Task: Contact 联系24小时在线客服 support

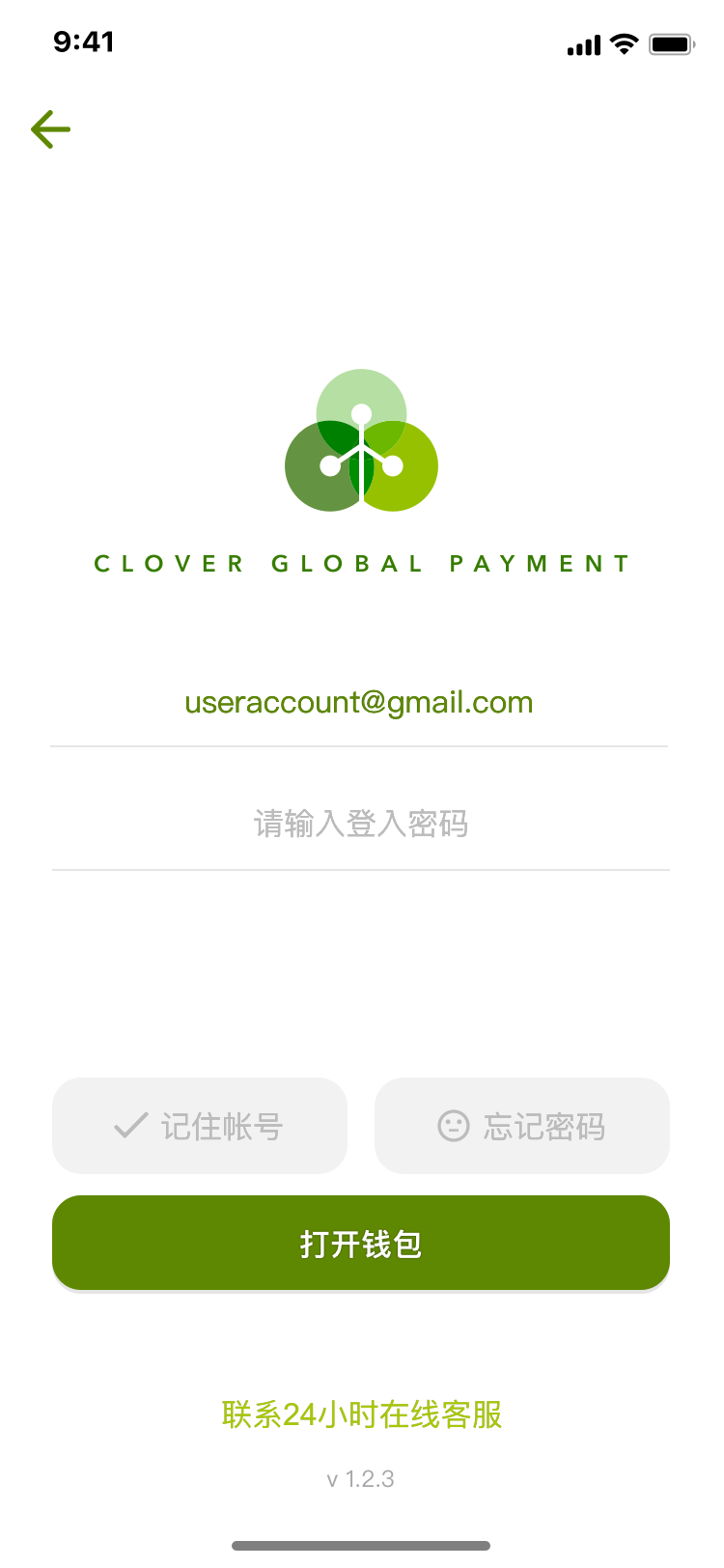Action: pyautogui.click(x=362, y=1414)
